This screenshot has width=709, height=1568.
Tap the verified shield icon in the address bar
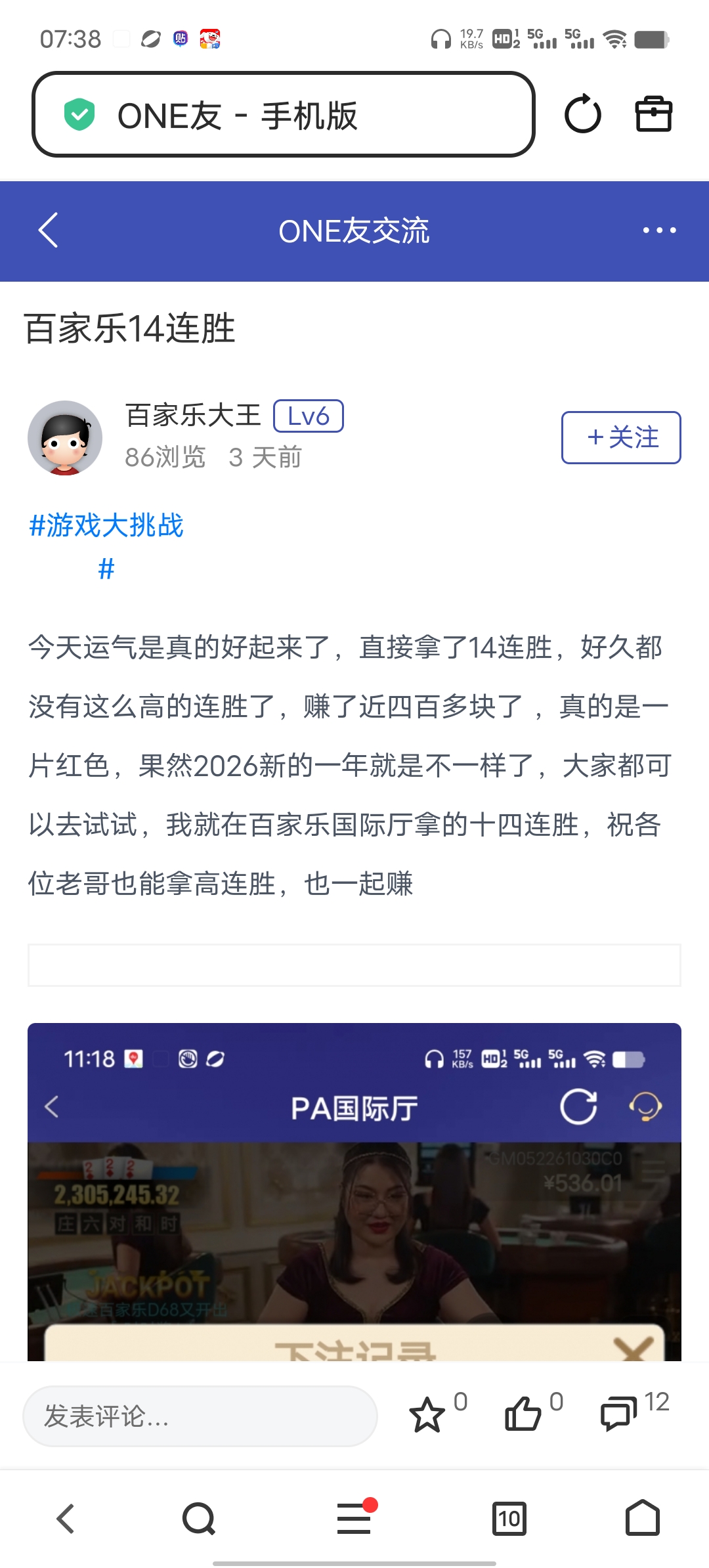pos(79,114)
